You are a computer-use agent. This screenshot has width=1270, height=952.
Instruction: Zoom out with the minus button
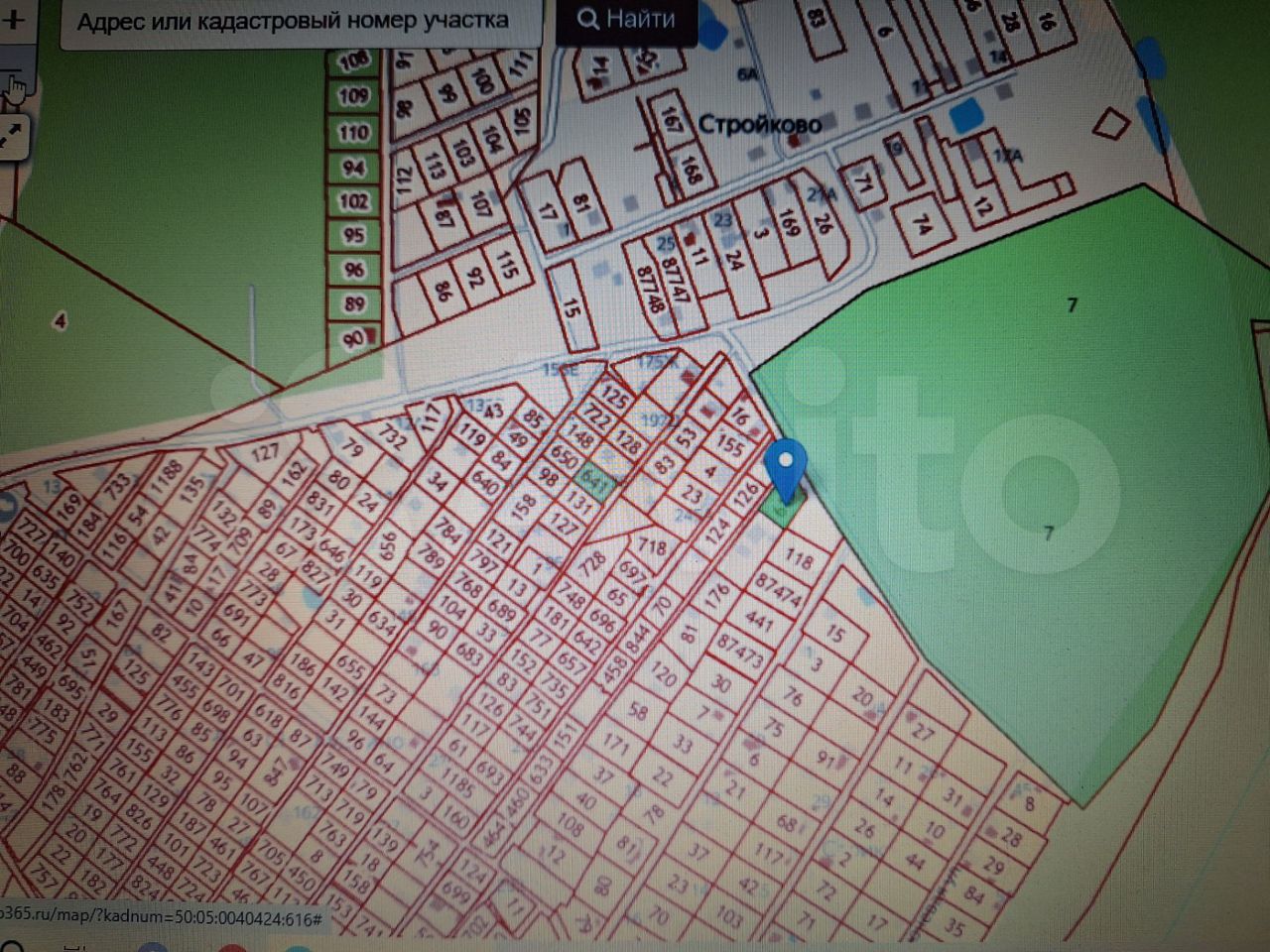tap(15, 77)
